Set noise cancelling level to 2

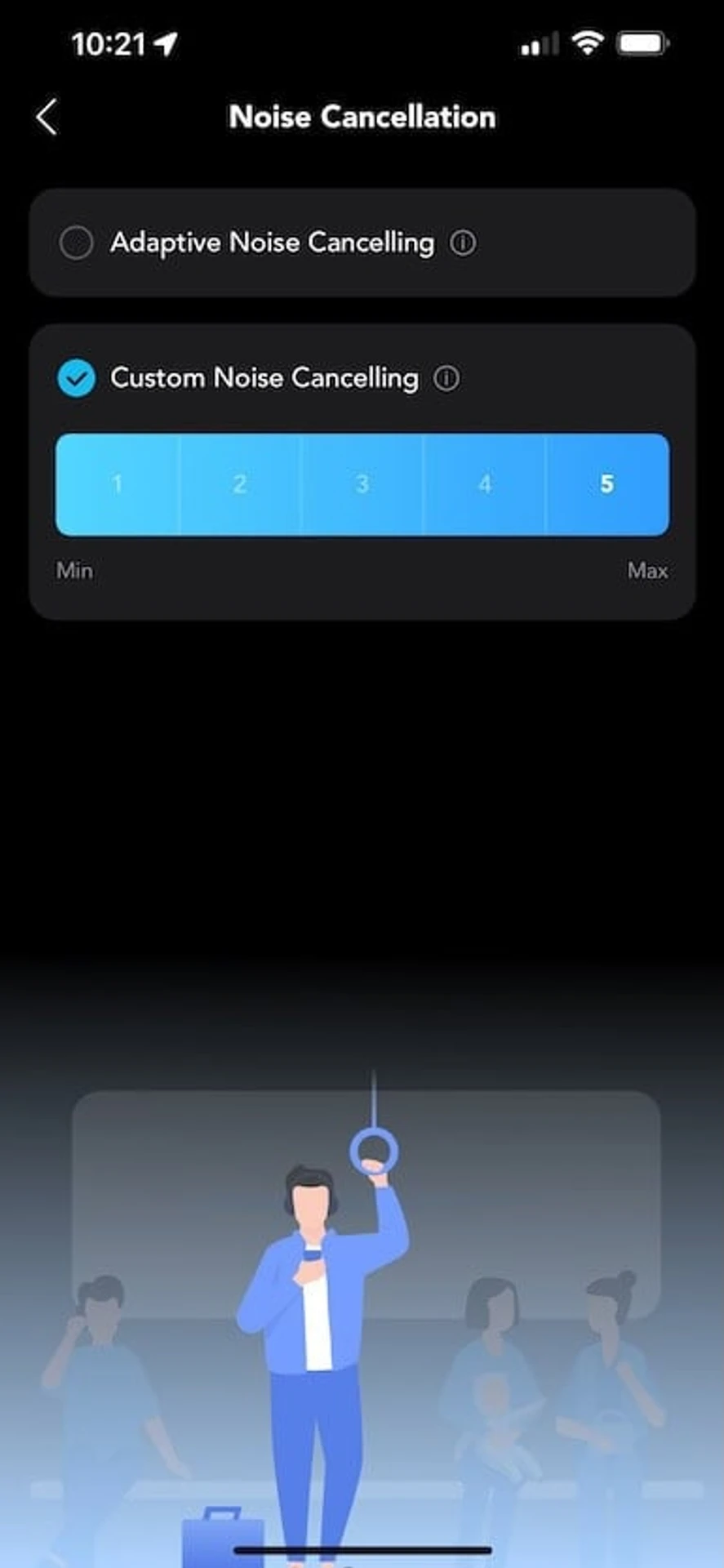240,484
